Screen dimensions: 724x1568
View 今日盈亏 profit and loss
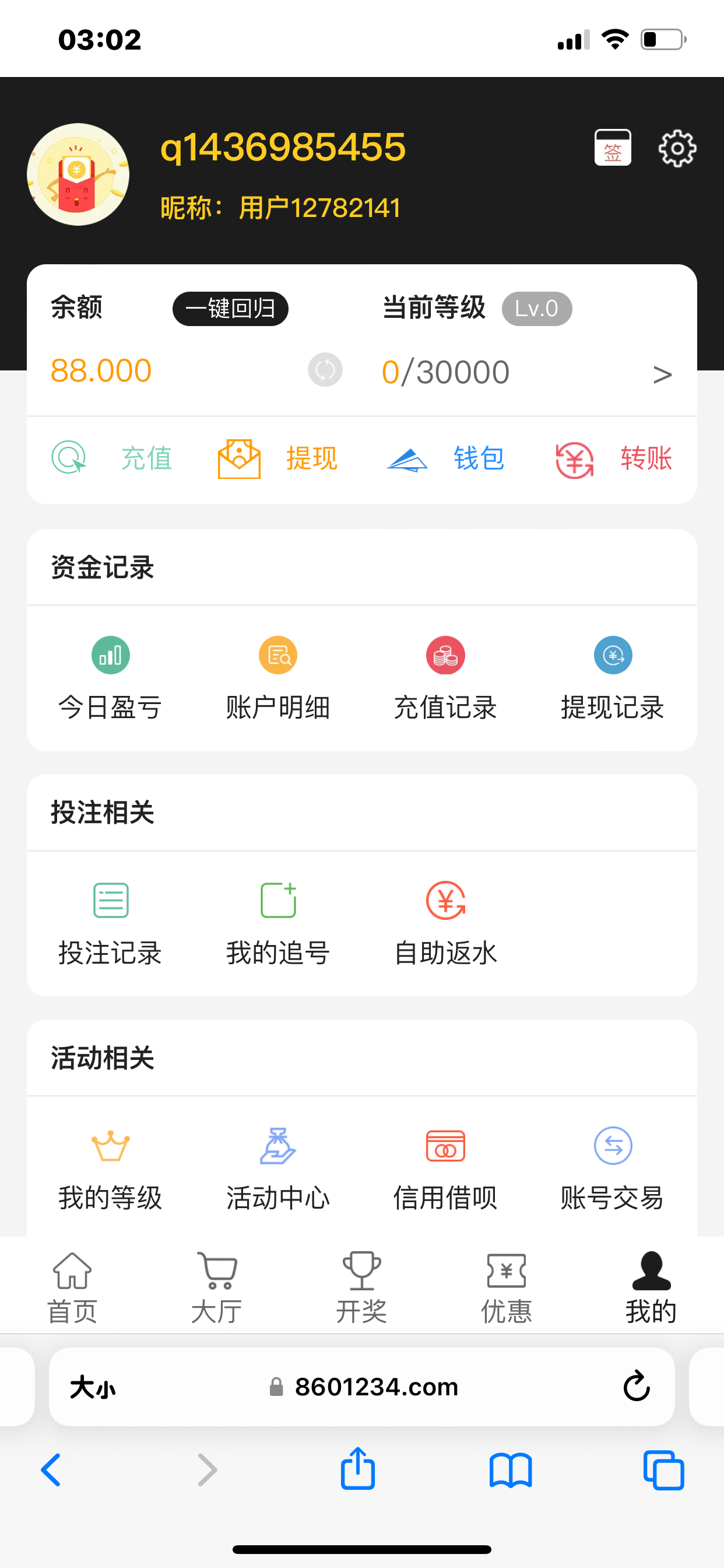pos(110,677)
